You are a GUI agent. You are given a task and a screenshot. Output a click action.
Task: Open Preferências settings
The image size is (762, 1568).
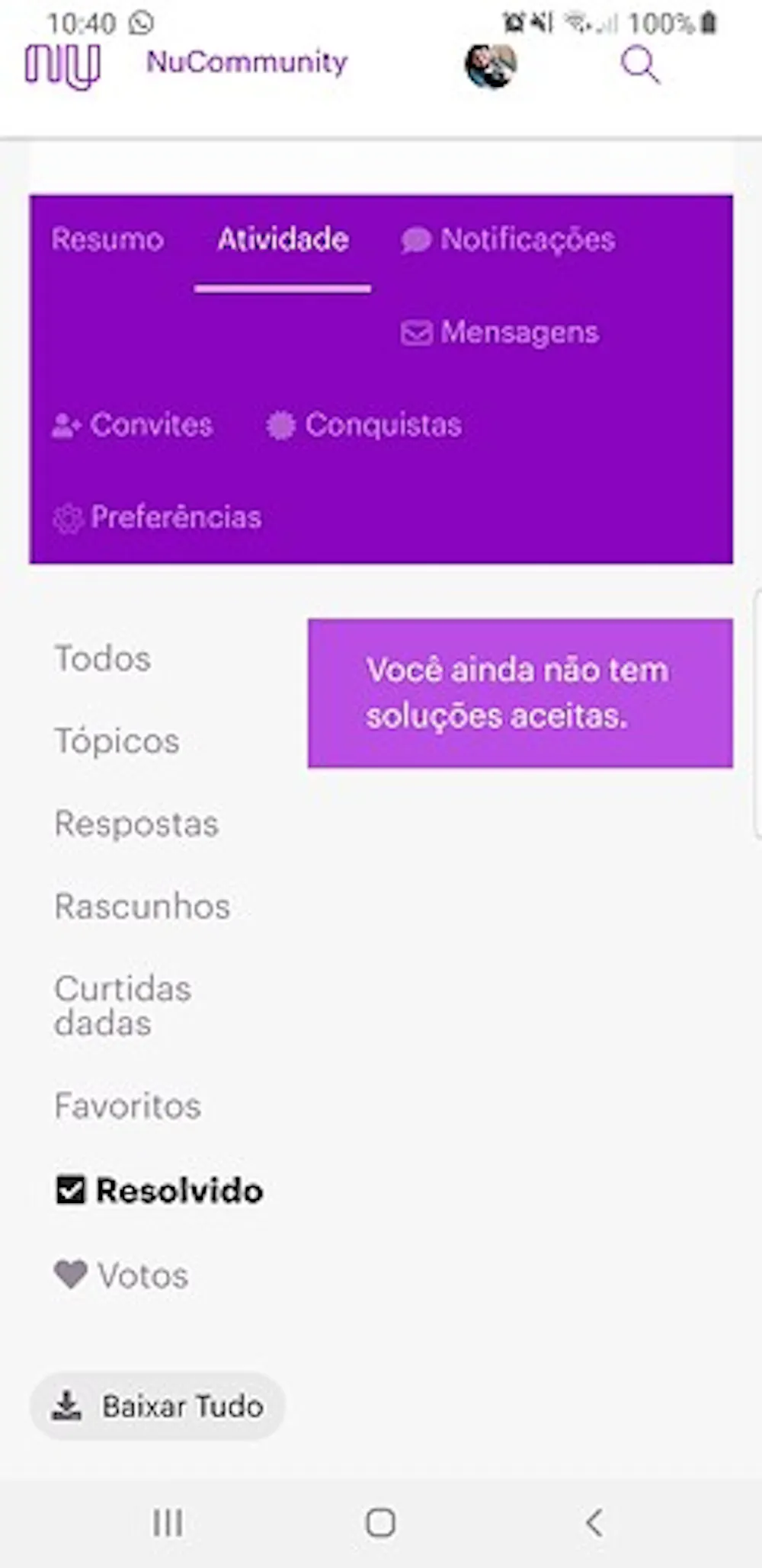(157, 517)
